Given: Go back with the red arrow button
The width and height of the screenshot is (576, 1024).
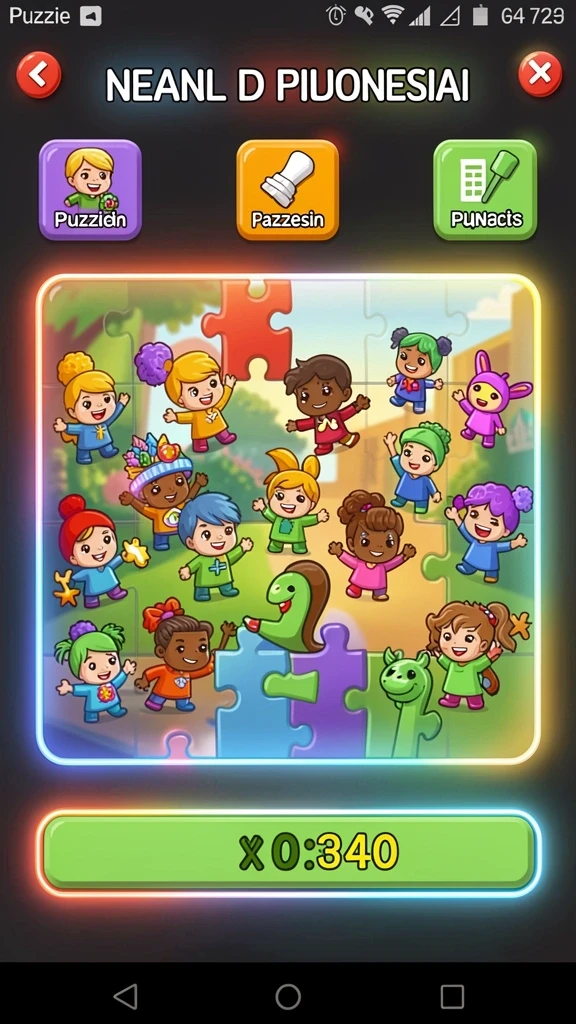Looking at the screenshot, I should click(39, 75).
